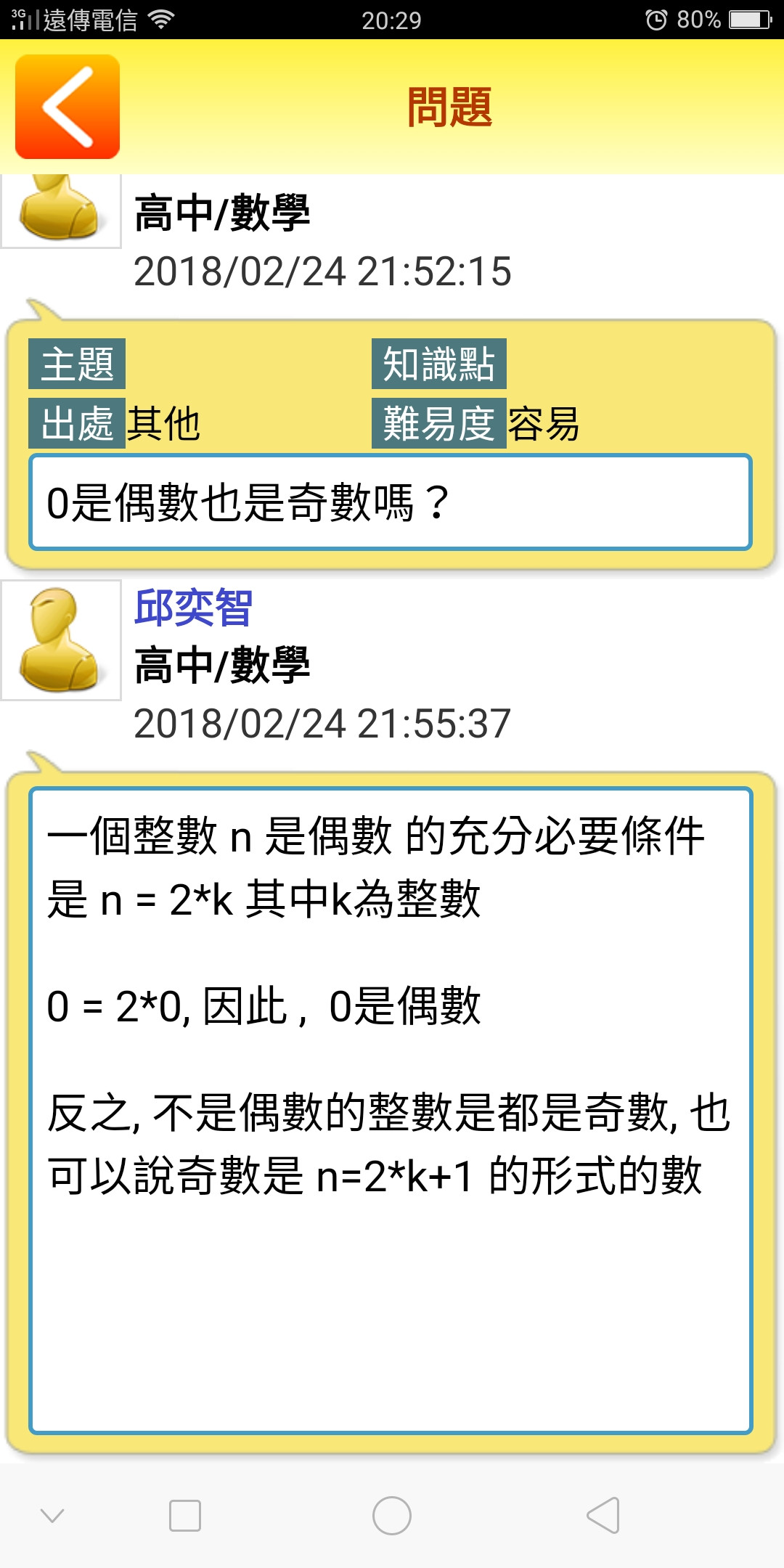Open 邱奕智's profile name link
This screenshot has height=1568, width=784.
pyautogui.click(x=193, y=608)
